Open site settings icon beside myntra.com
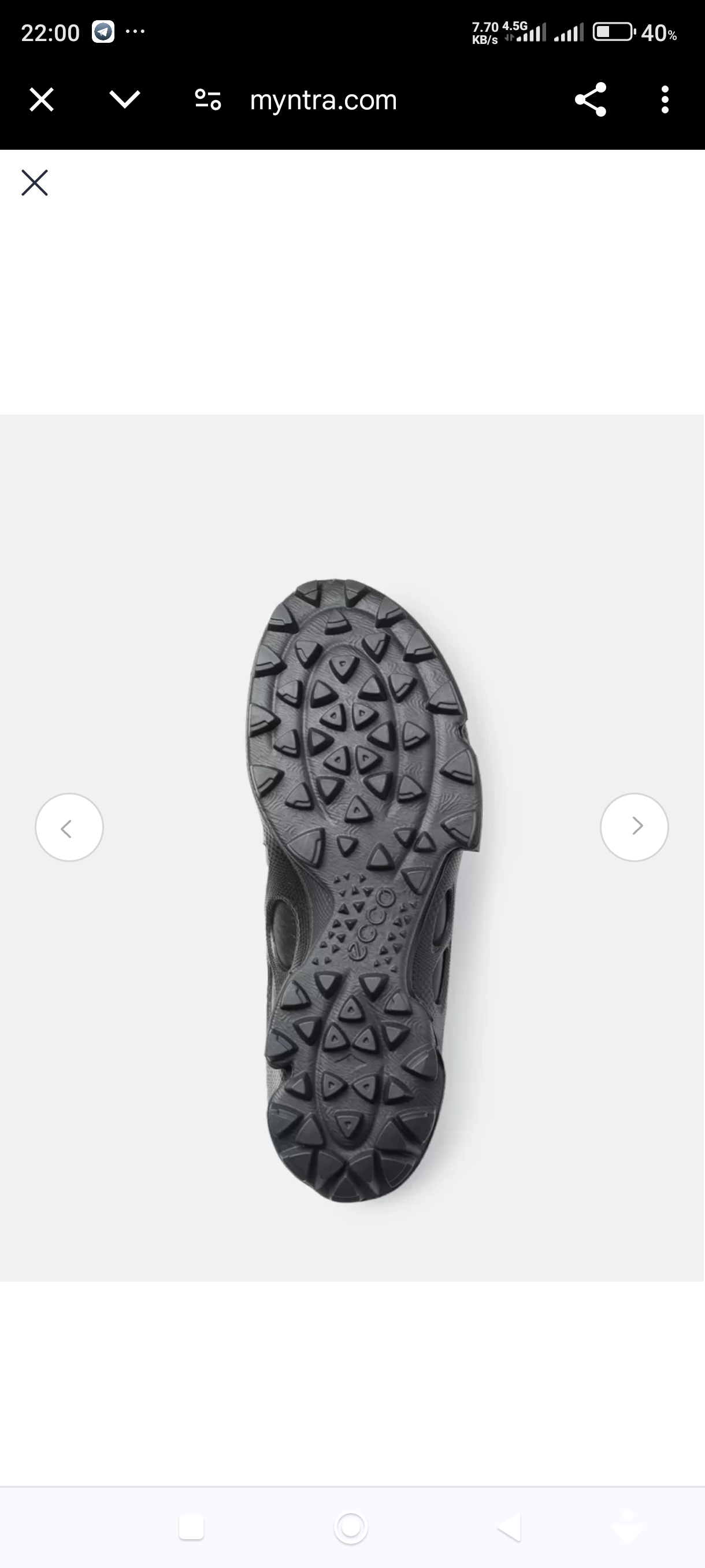The width and height of the screenshot is (705, 1568). click(207, 99)
